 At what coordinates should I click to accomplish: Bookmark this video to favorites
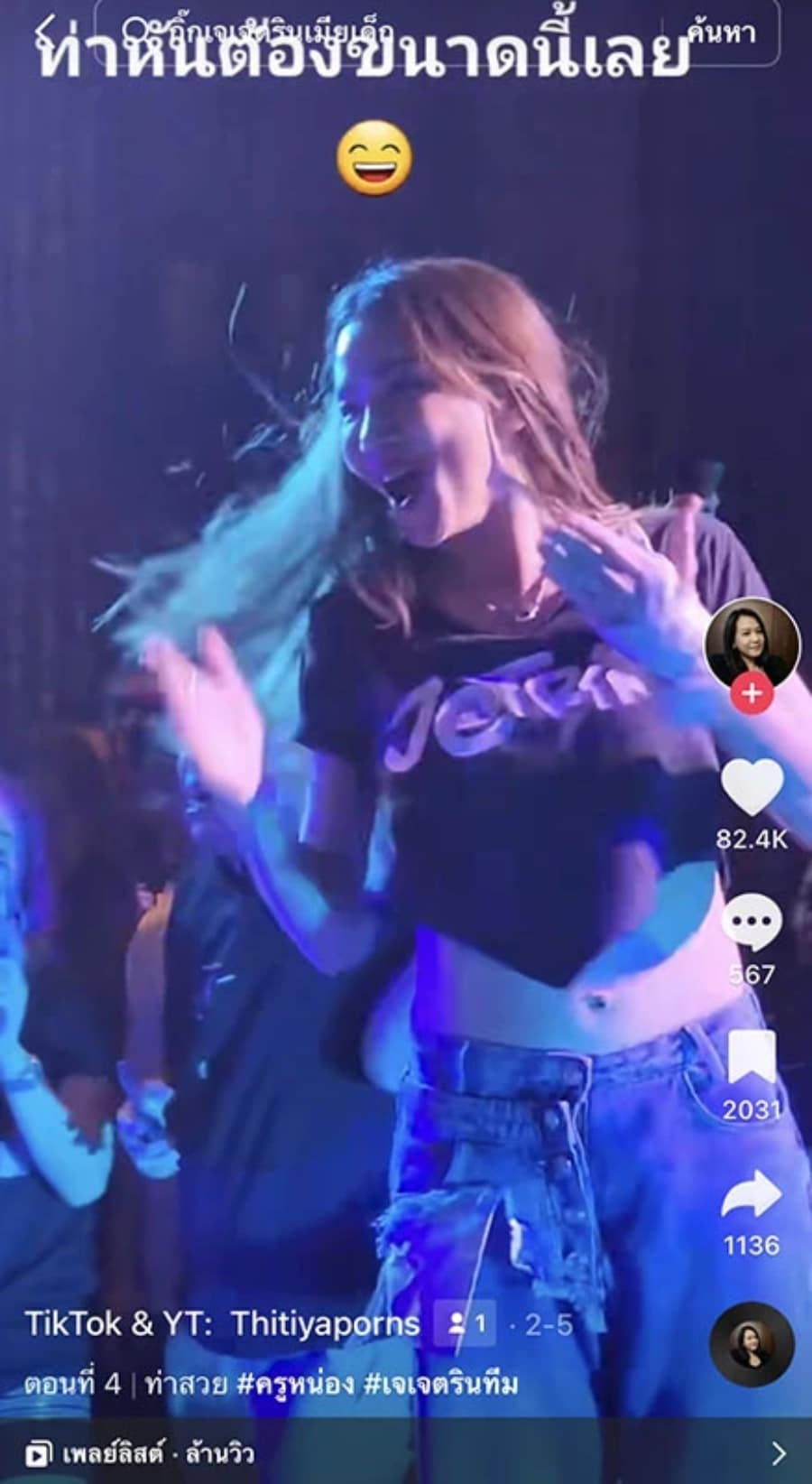752,1058
